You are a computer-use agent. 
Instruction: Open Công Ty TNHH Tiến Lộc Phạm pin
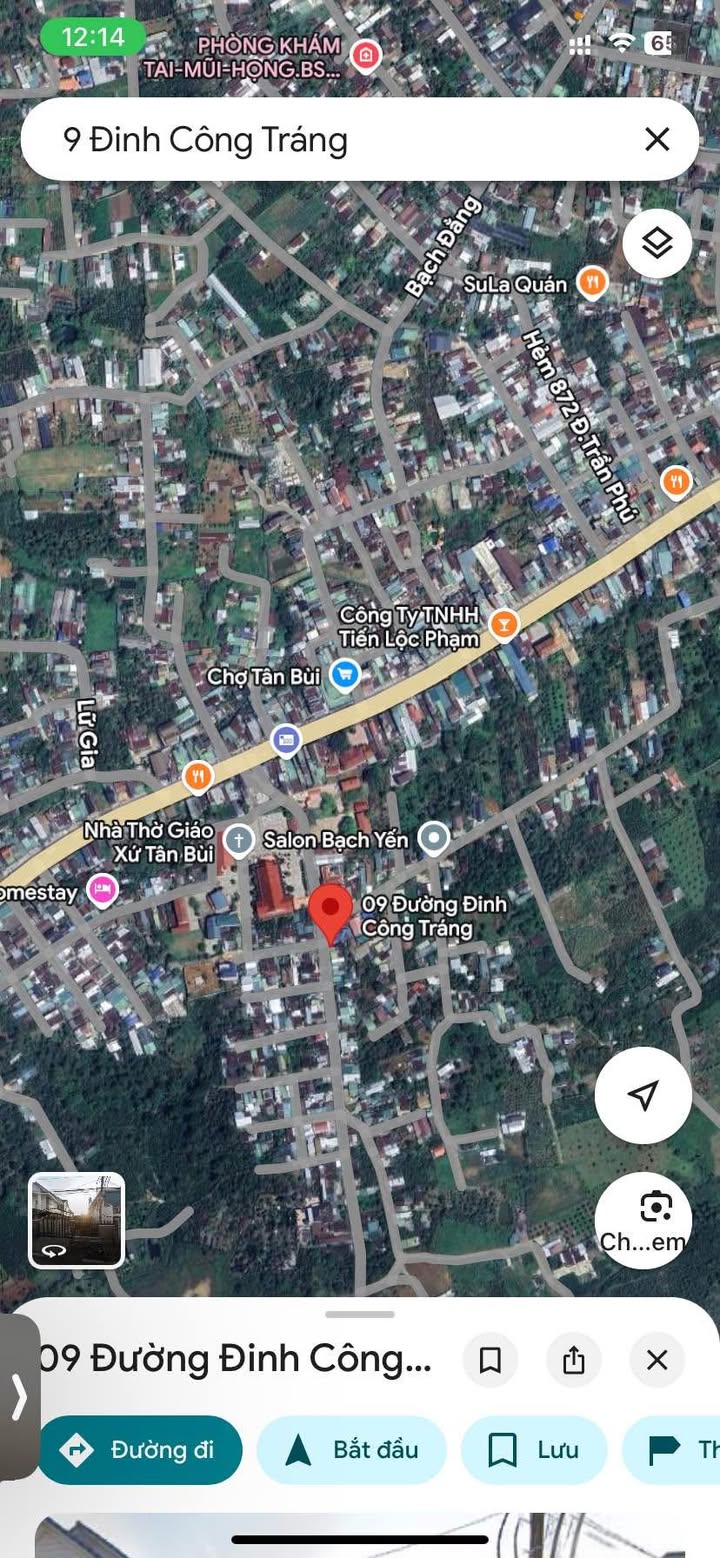[504, 625]
